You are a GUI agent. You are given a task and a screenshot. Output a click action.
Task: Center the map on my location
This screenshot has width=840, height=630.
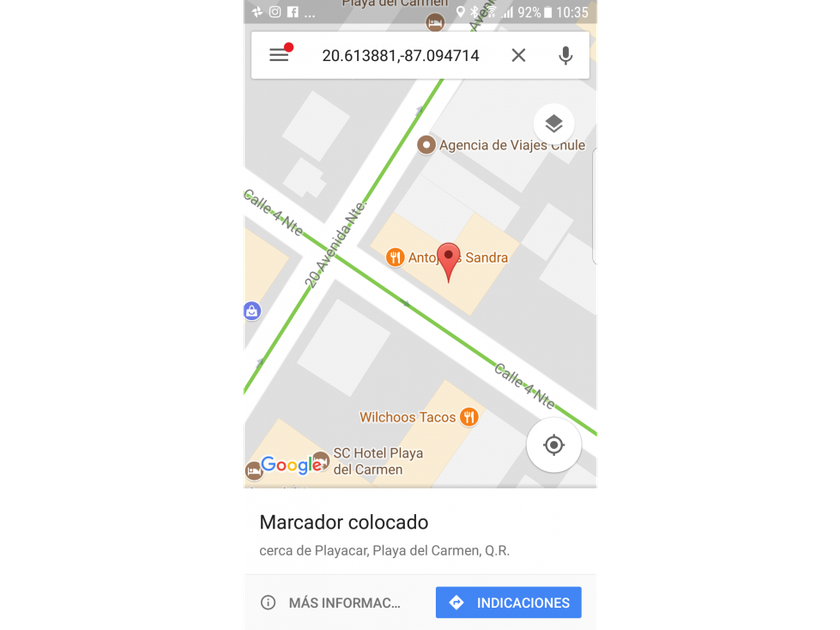(x=554, y=445)
